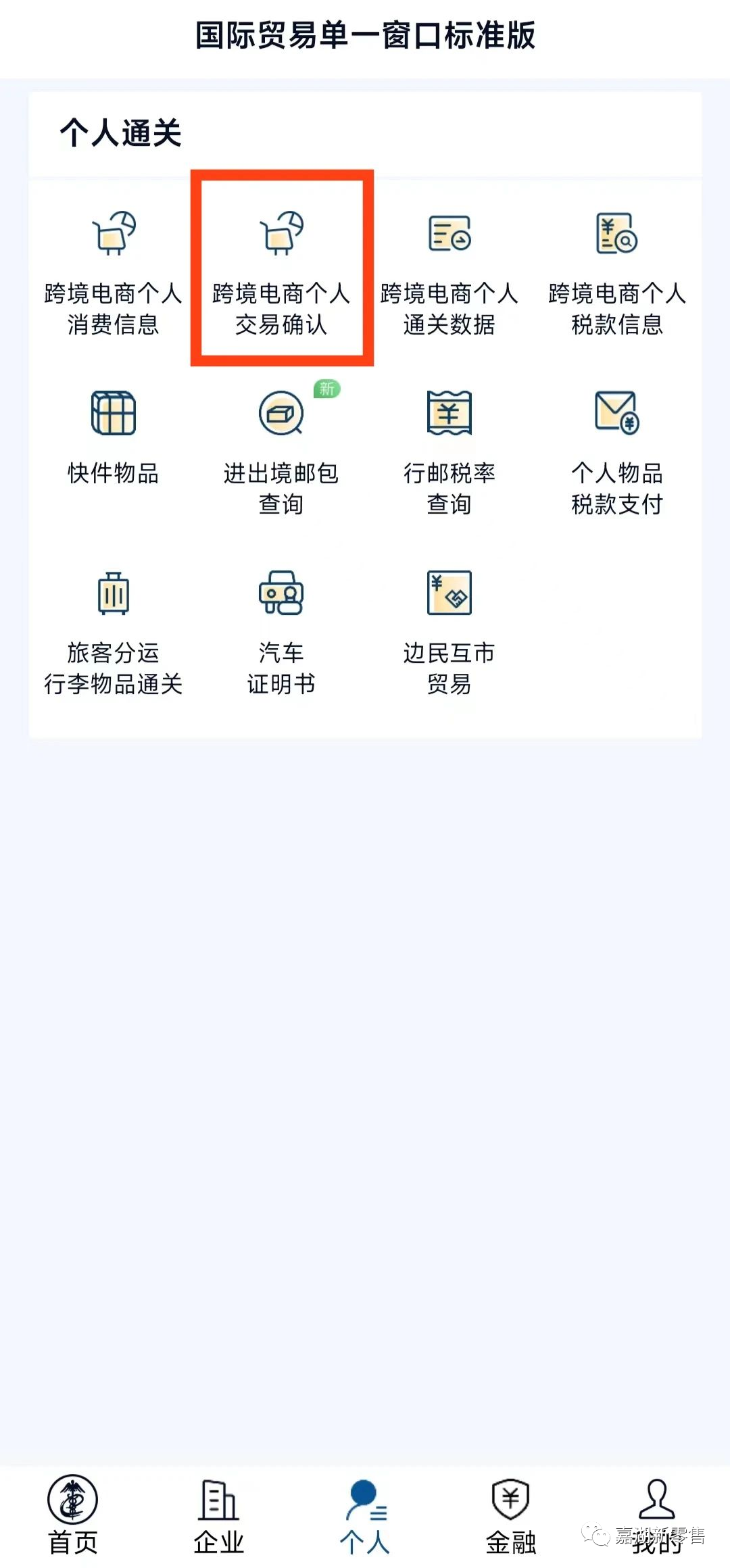Switch to the 首页 tab
Image resolution: width=730 pixels, height=1568 pixels.
coord(72,1514)
